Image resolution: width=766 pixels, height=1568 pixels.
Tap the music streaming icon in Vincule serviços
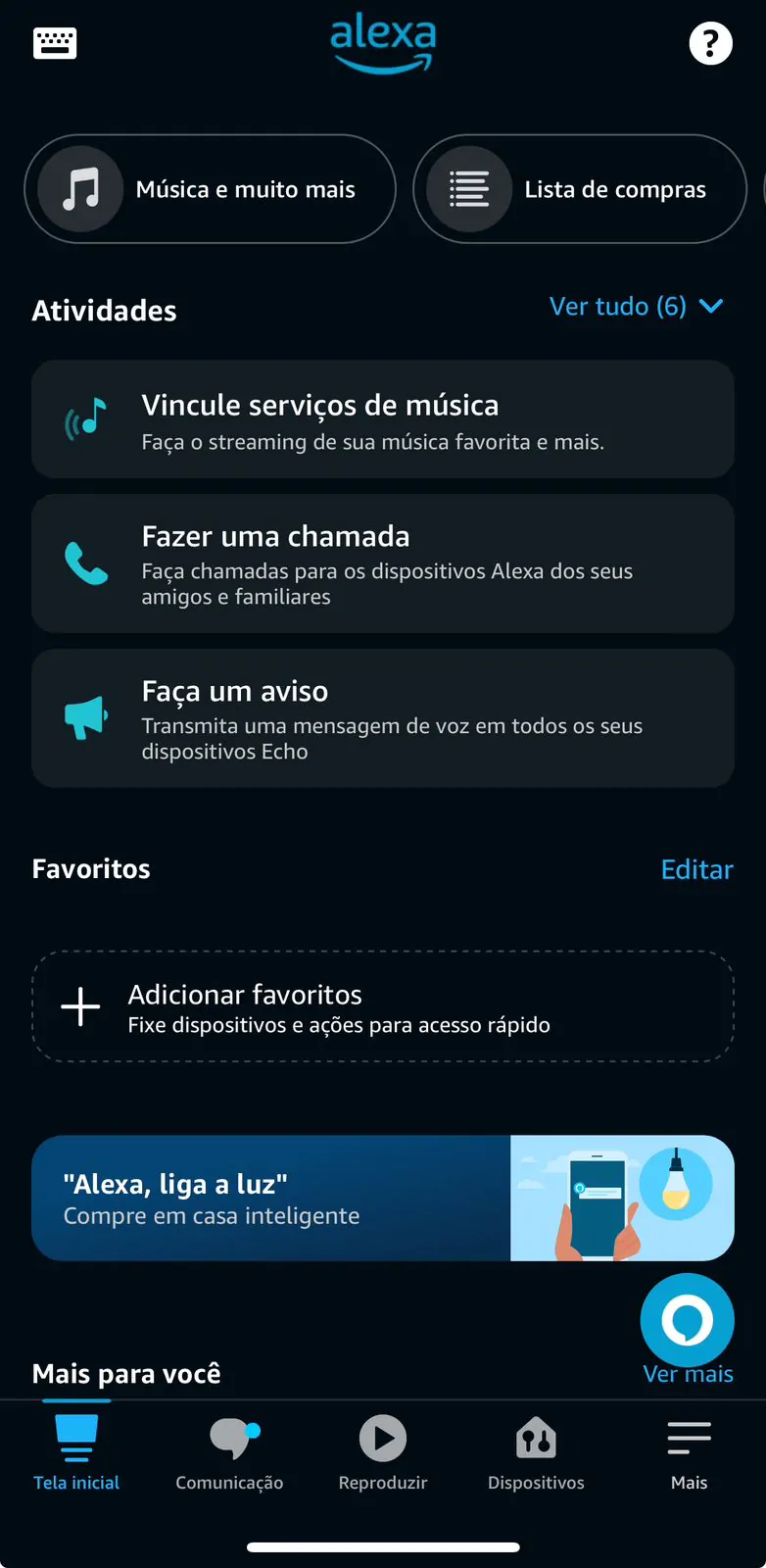[x=86, y=416]
